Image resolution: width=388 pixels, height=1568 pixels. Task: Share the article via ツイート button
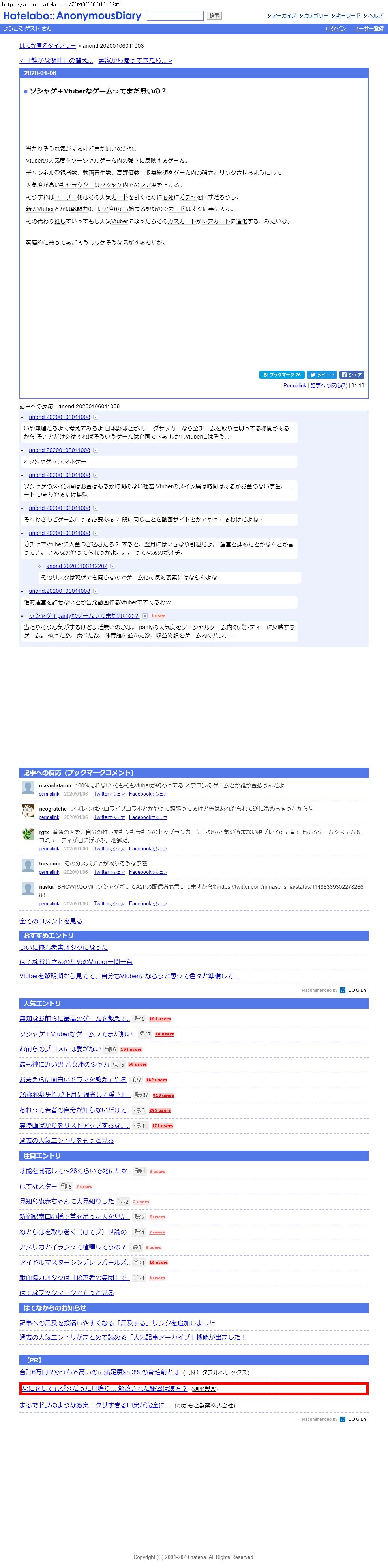coord(322,374)
